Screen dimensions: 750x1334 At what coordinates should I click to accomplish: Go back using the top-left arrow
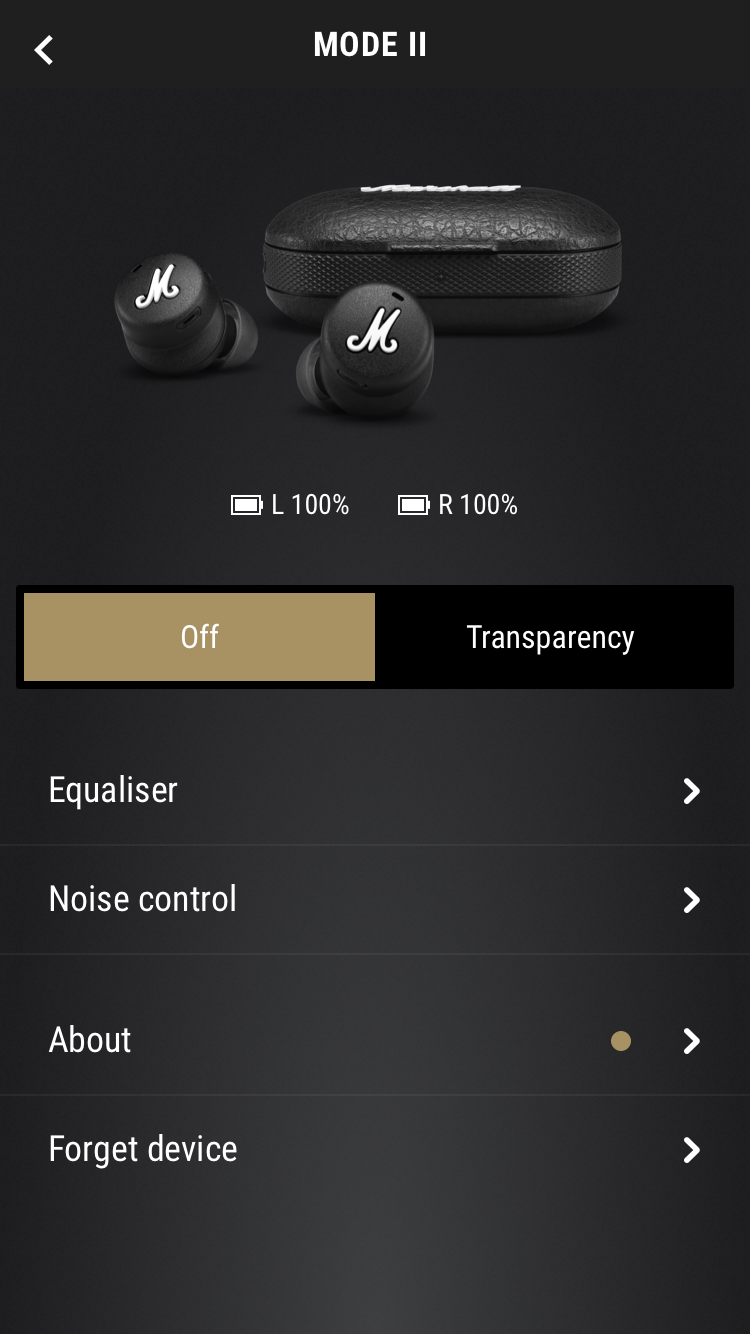tap(44, 49)
